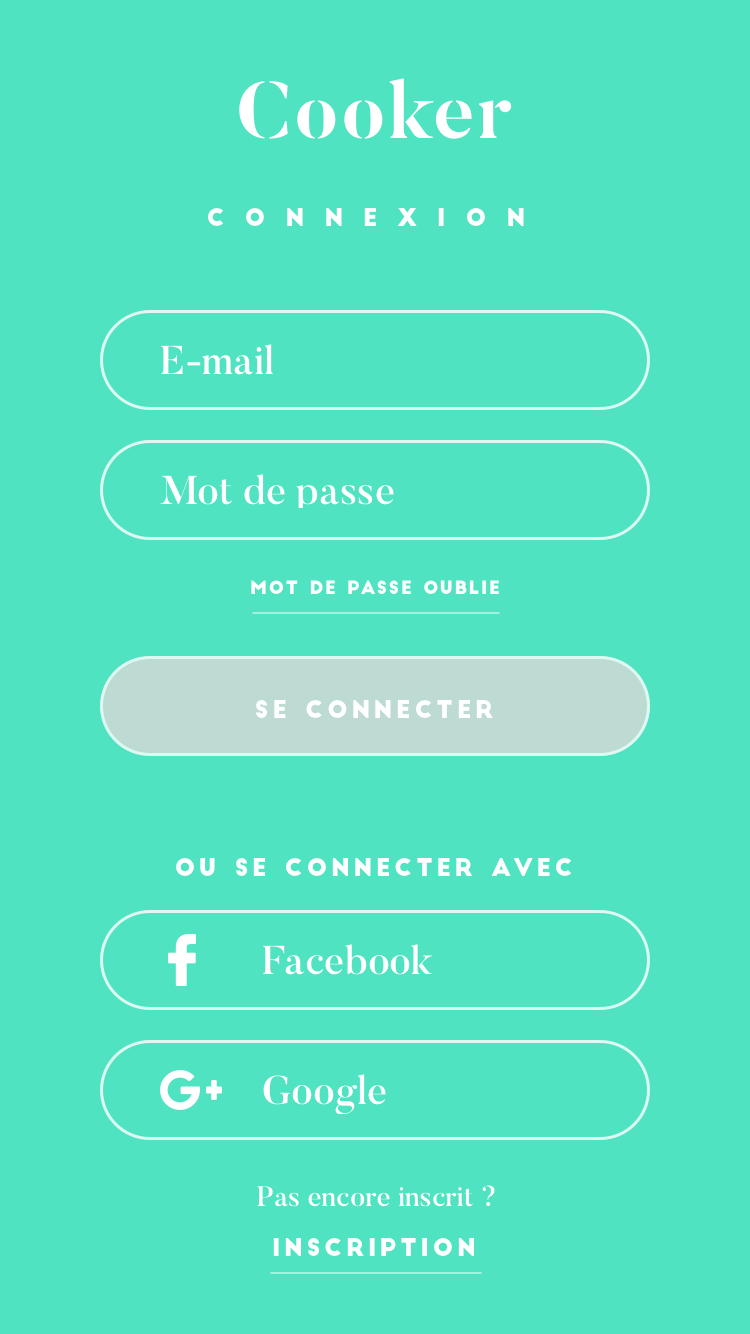Sign in with Google
Viewport: 750px width, 1334px height.
coord(375,1090)
